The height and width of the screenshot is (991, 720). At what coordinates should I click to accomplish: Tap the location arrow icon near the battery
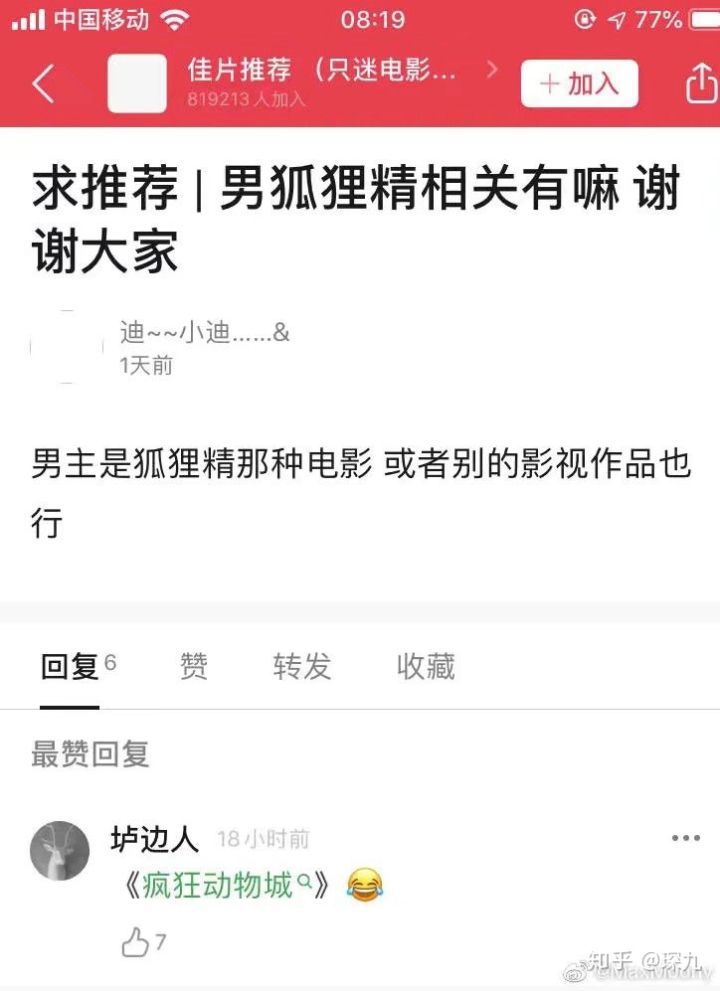tap(618, 17)
